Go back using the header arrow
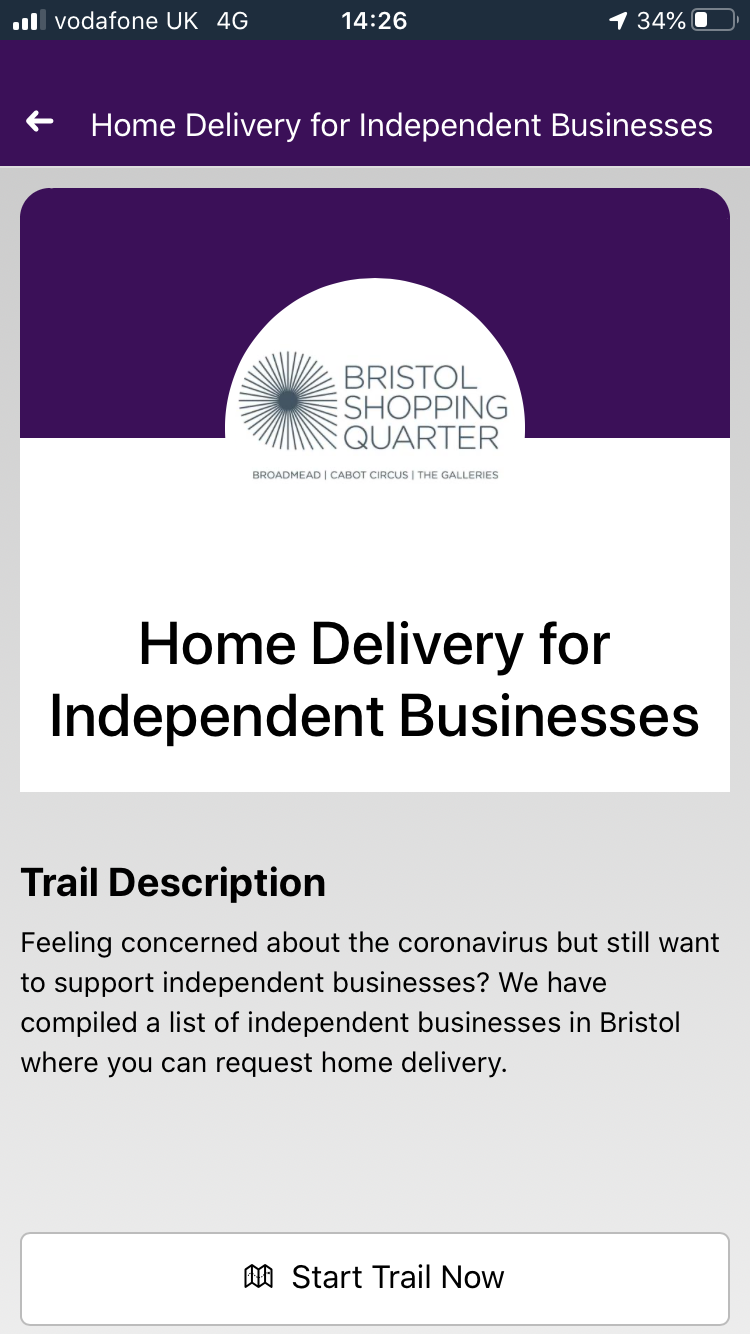Screen dimensions: 750x1334 pyautogui.click(x=40, y=122)
